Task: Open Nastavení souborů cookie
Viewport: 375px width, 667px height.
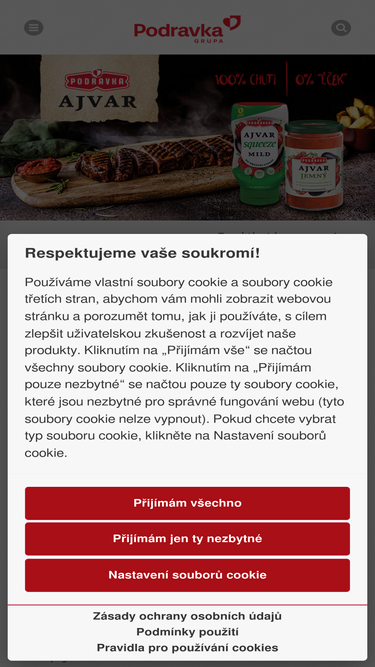Action: 187,575
